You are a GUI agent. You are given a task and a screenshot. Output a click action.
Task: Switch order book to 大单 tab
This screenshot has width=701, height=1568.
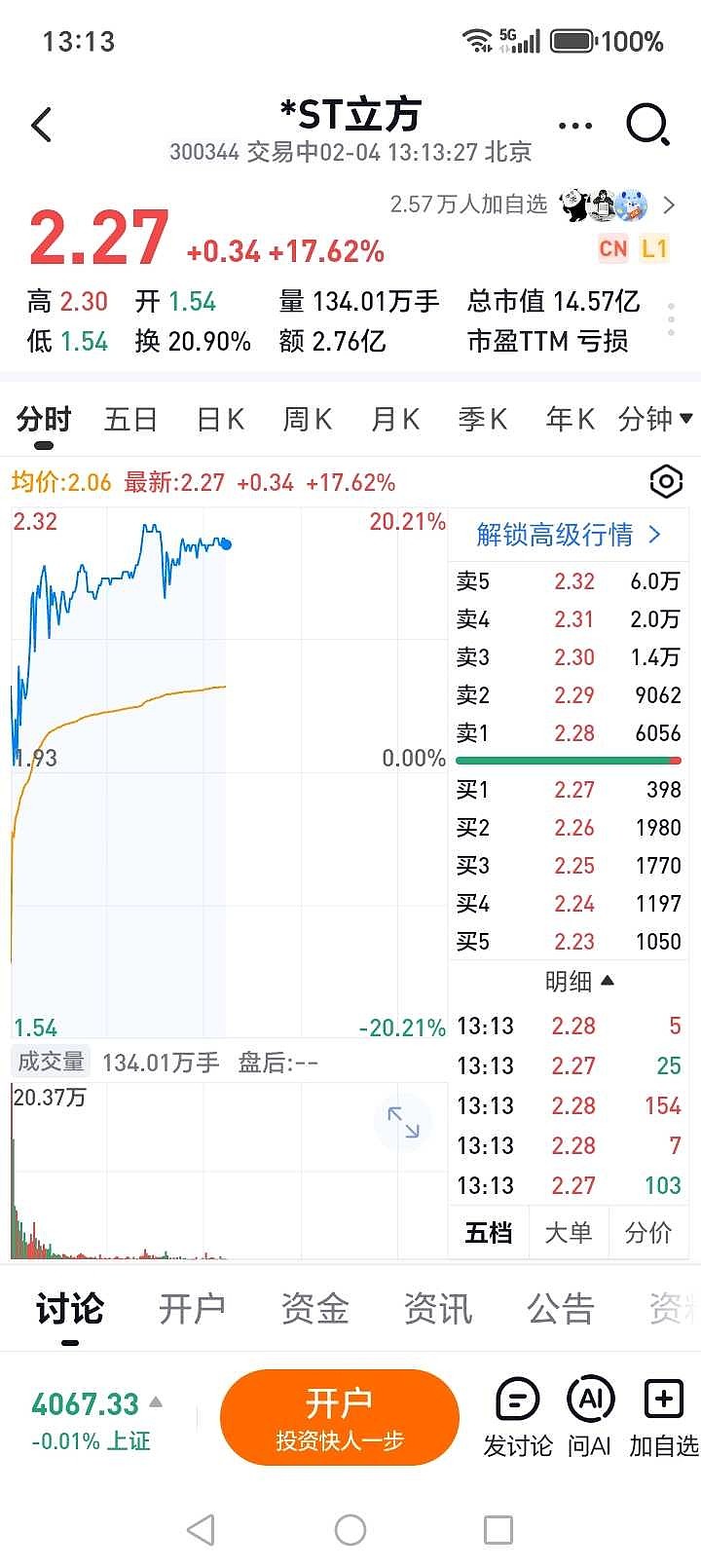[568, 1232]
